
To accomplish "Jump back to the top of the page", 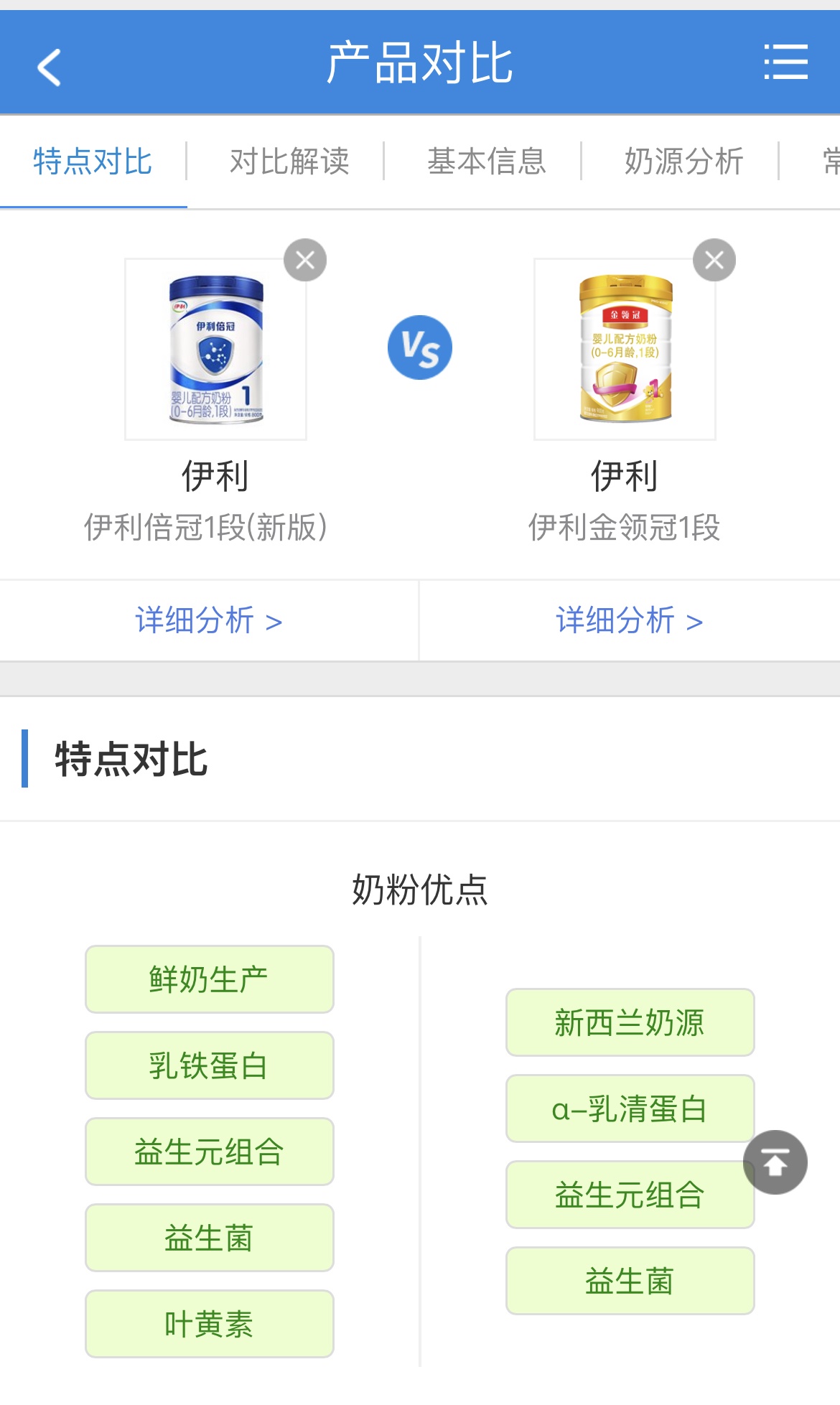I will [x=775, y=1162].
